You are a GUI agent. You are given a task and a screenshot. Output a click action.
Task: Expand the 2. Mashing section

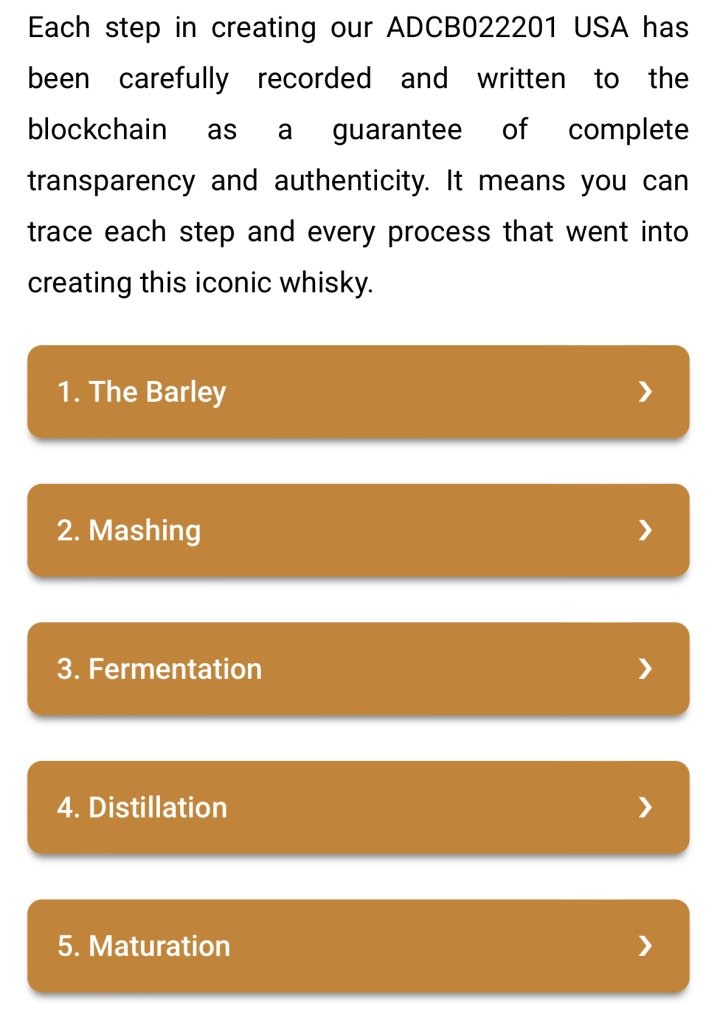[358, 530]
